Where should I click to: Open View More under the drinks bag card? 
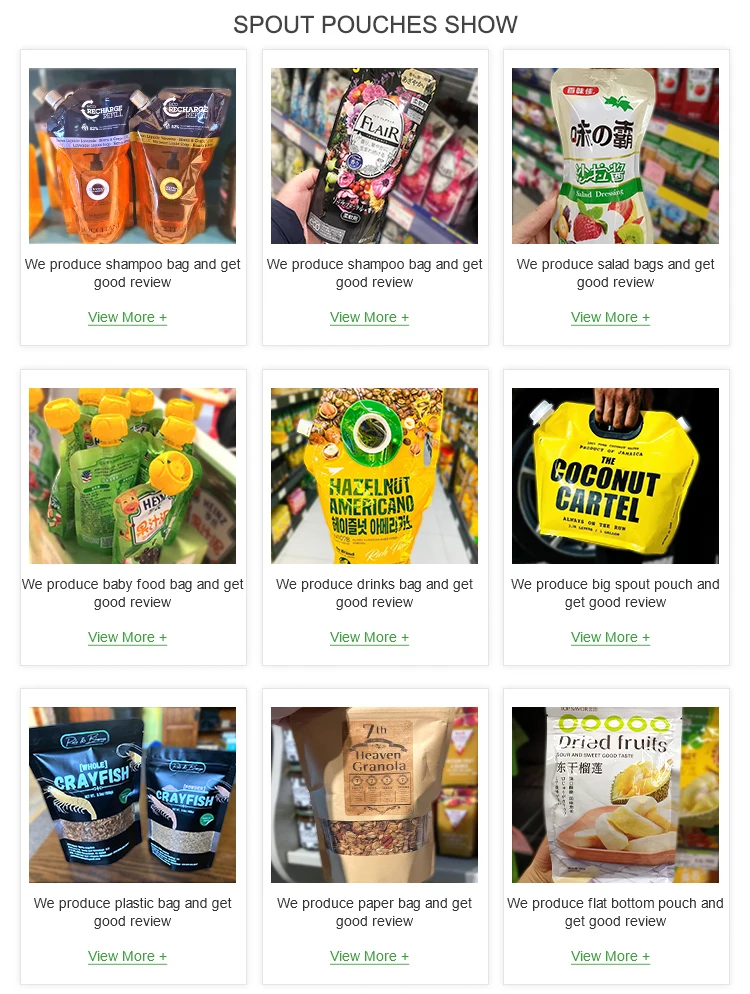click(x=370, y=637)
